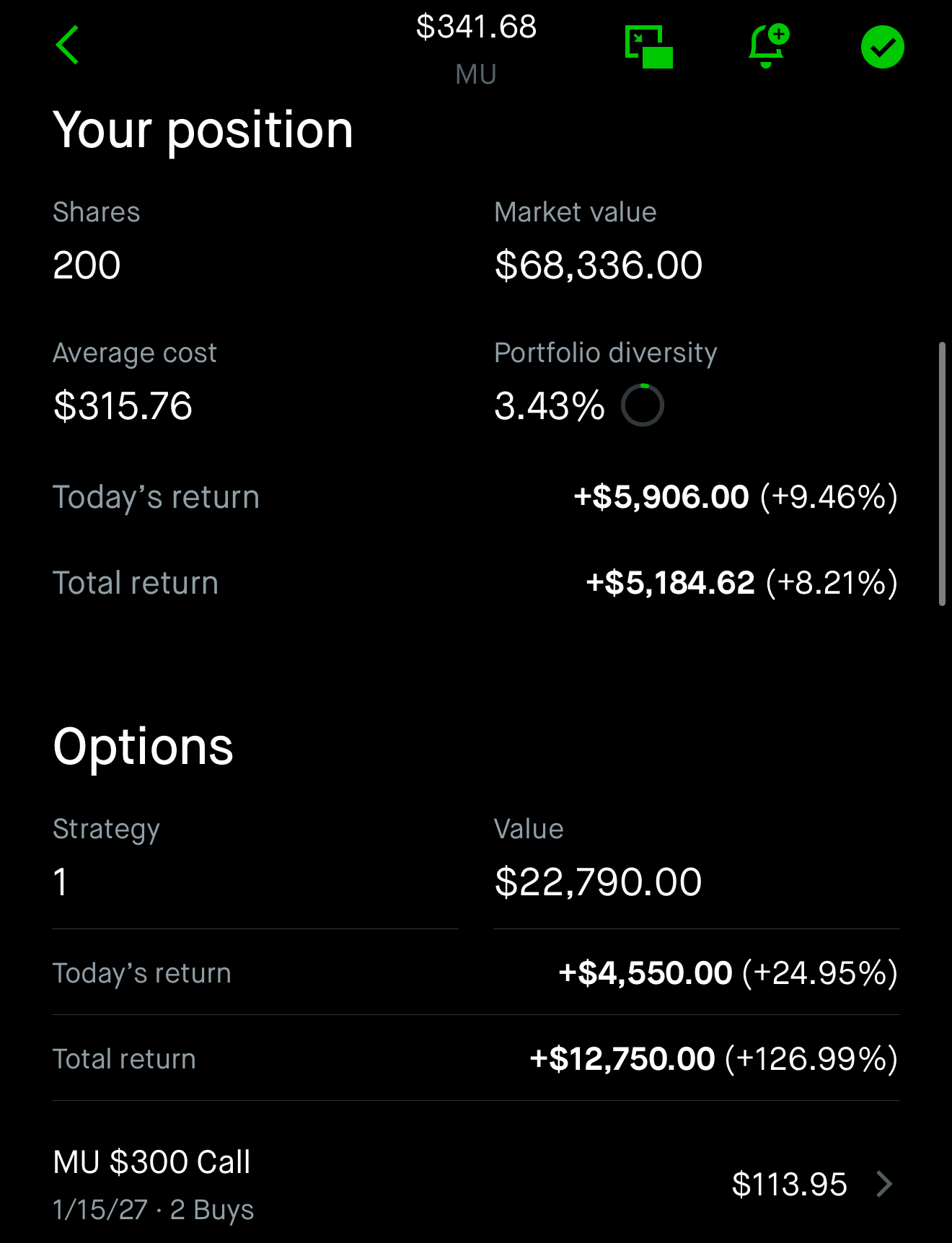The image size is (952, 1243).
Task: Open the MU $300 Call option details
Action: tap(150, 1161)
